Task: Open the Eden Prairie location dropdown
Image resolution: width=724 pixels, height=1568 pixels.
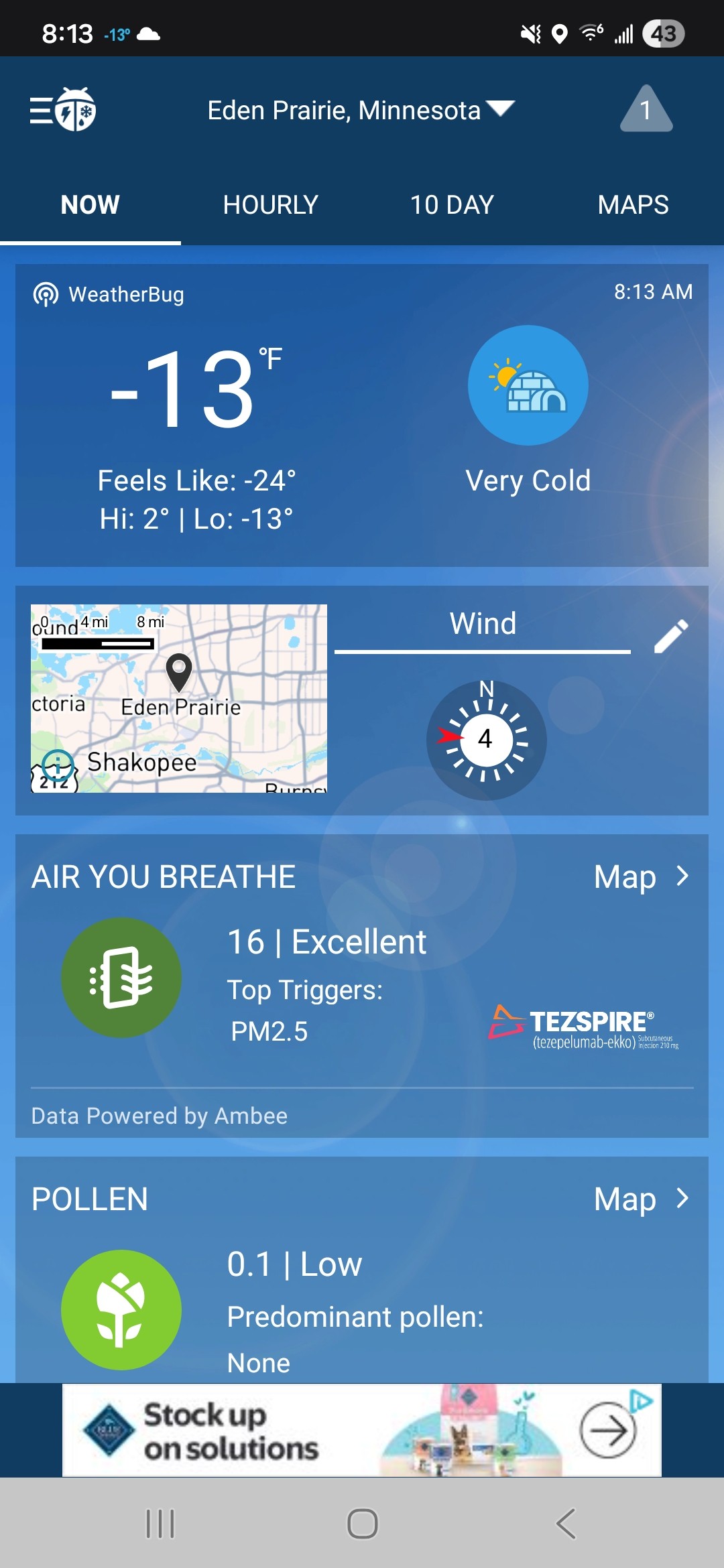Action: (x=361, y=110)
